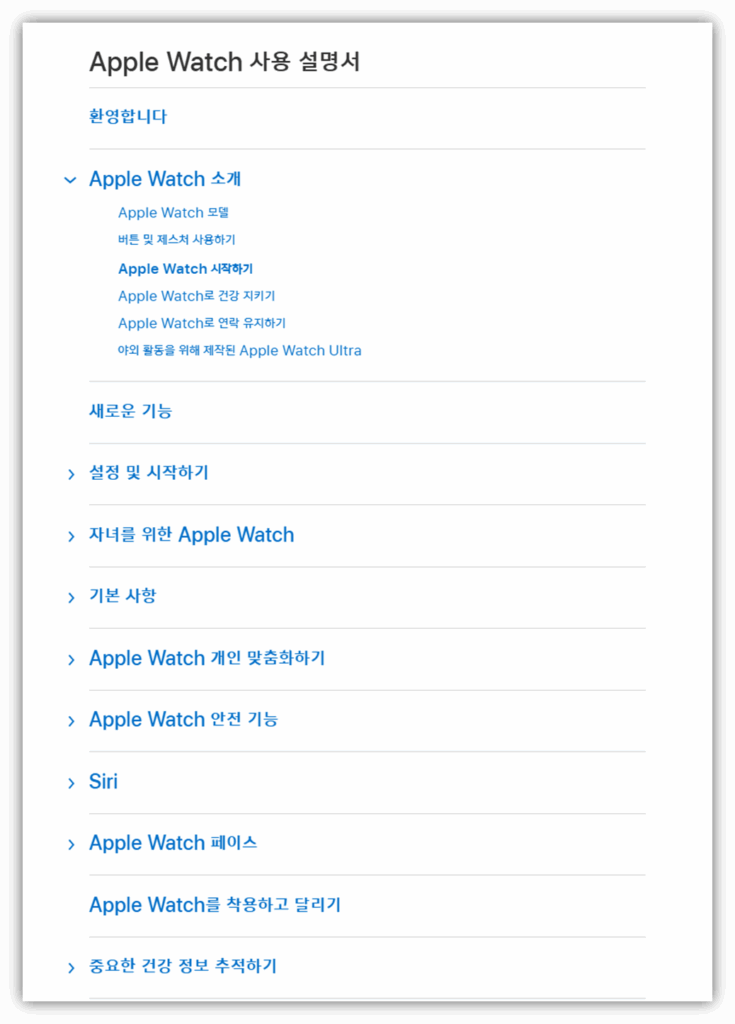Click the Apple Watch 소개 heading text

coord(165,180)
